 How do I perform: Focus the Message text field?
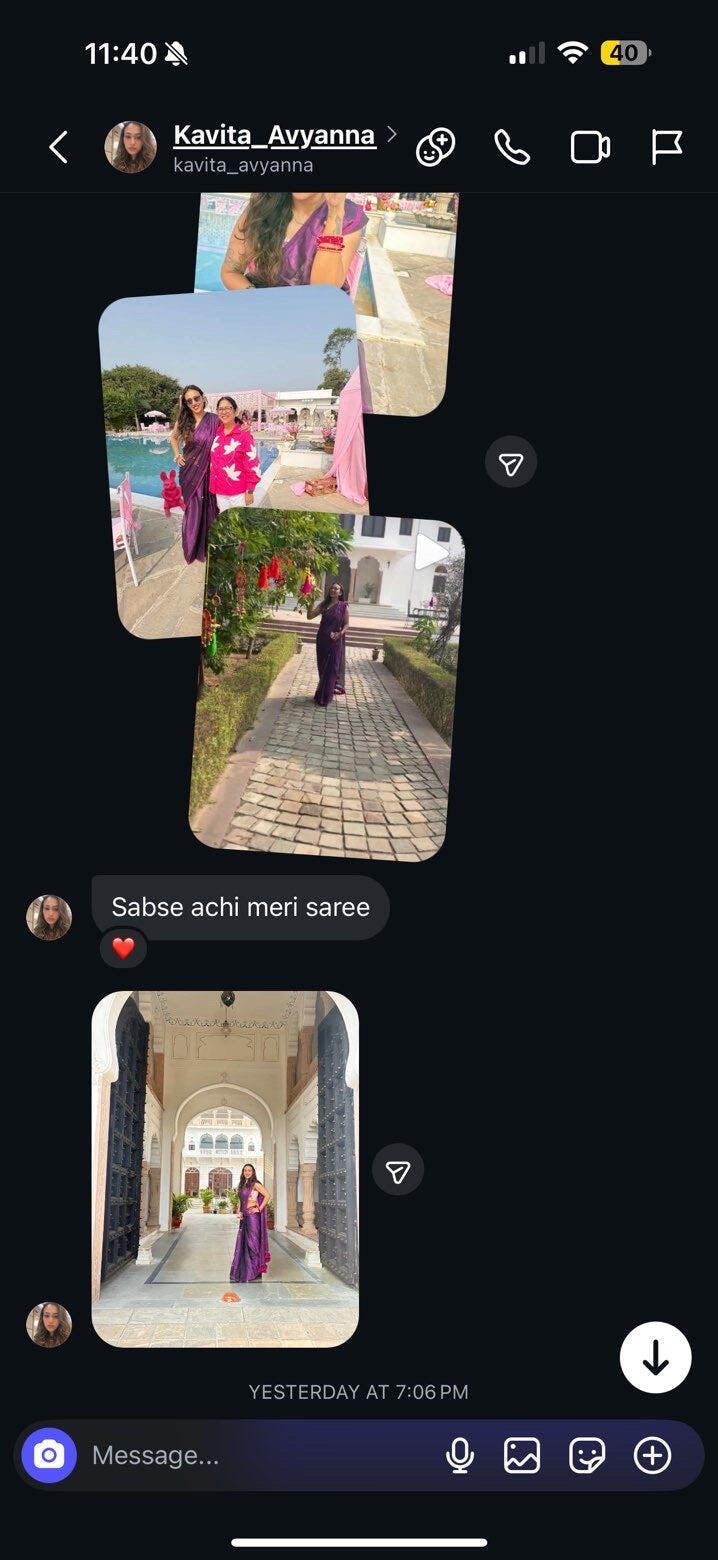250,1455
